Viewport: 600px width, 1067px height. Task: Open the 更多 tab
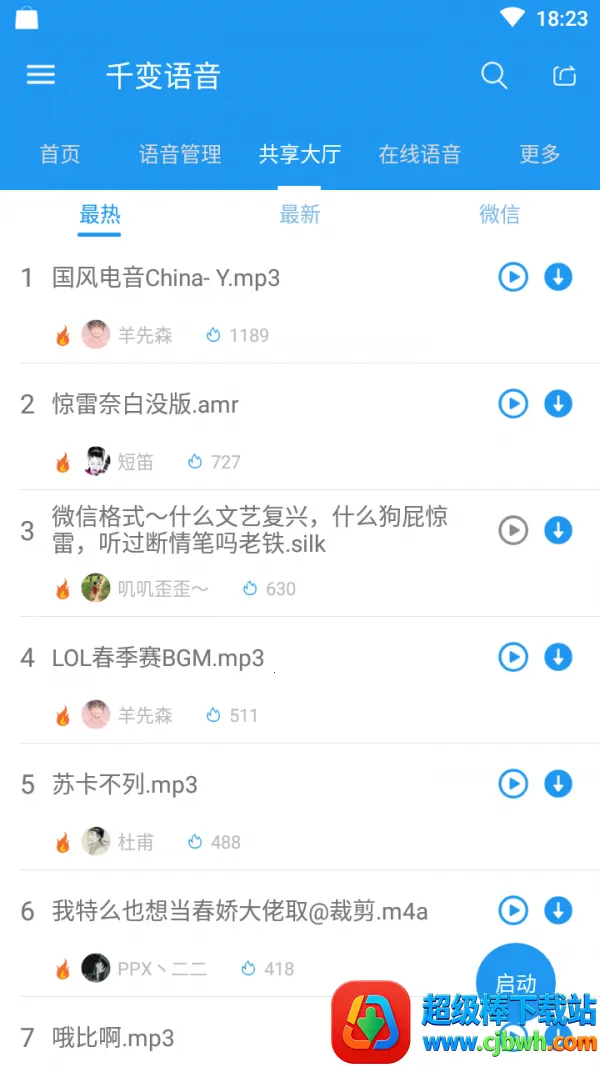[x=540, y=154]
